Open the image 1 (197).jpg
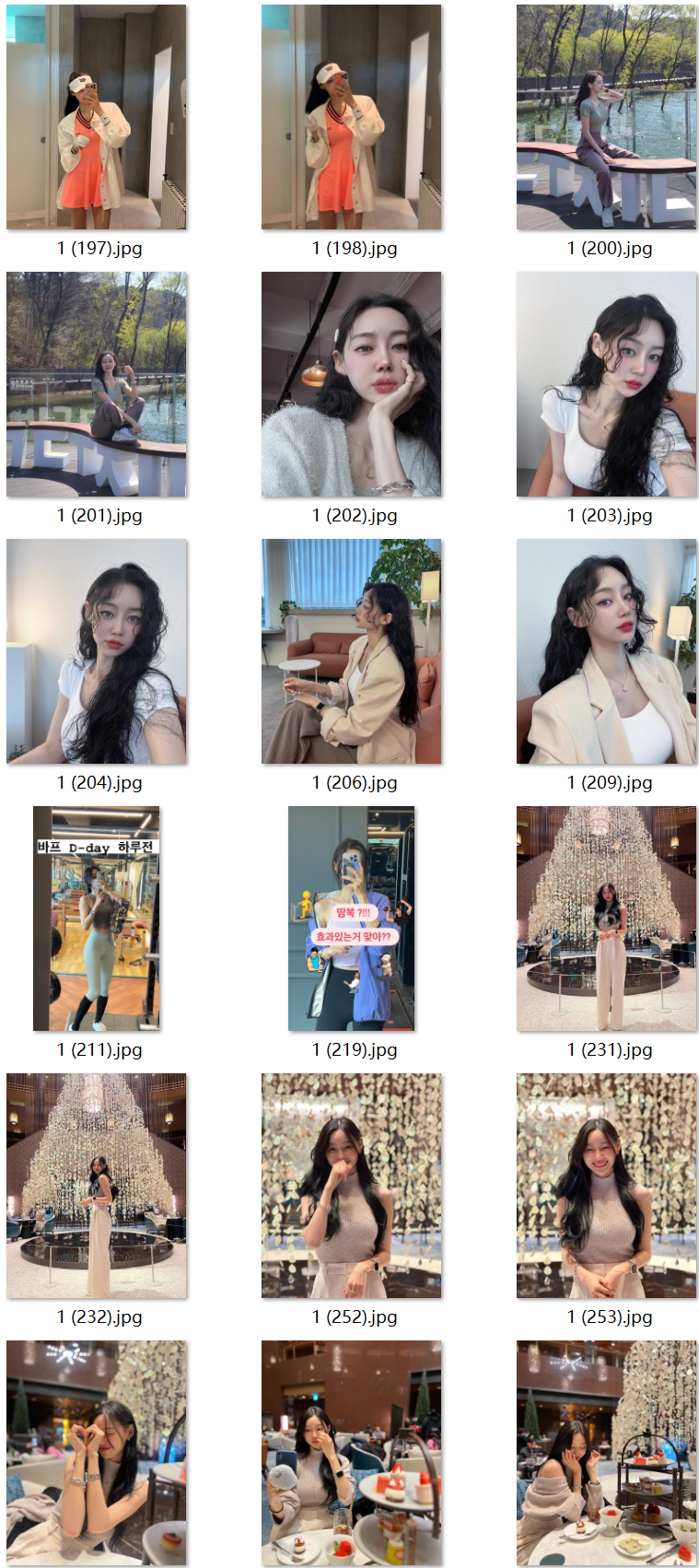This screenshot has height=1568, width=699. [x=97, y=117]
